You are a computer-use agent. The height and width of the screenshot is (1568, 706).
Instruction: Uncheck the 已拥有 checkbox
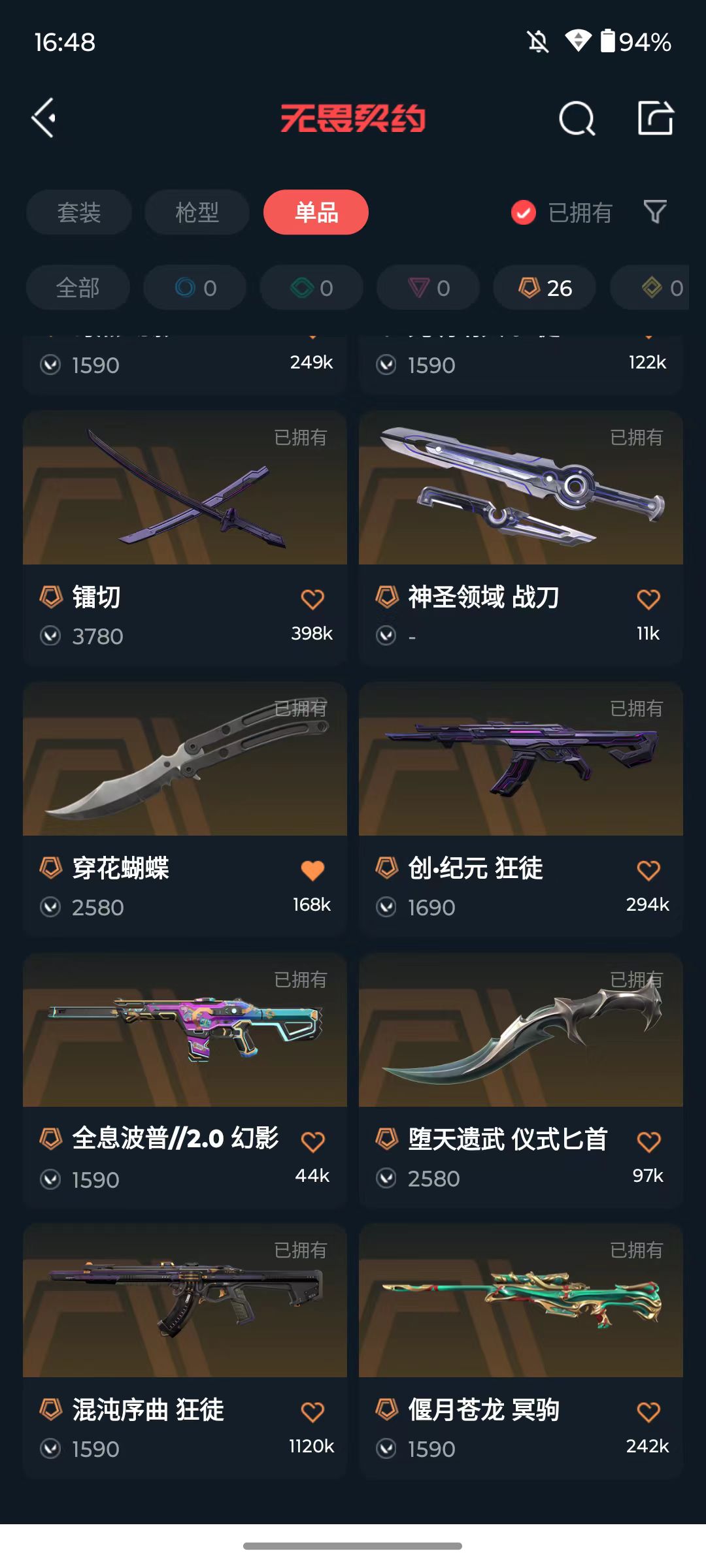pyautogui.click(x=524, y=212)
